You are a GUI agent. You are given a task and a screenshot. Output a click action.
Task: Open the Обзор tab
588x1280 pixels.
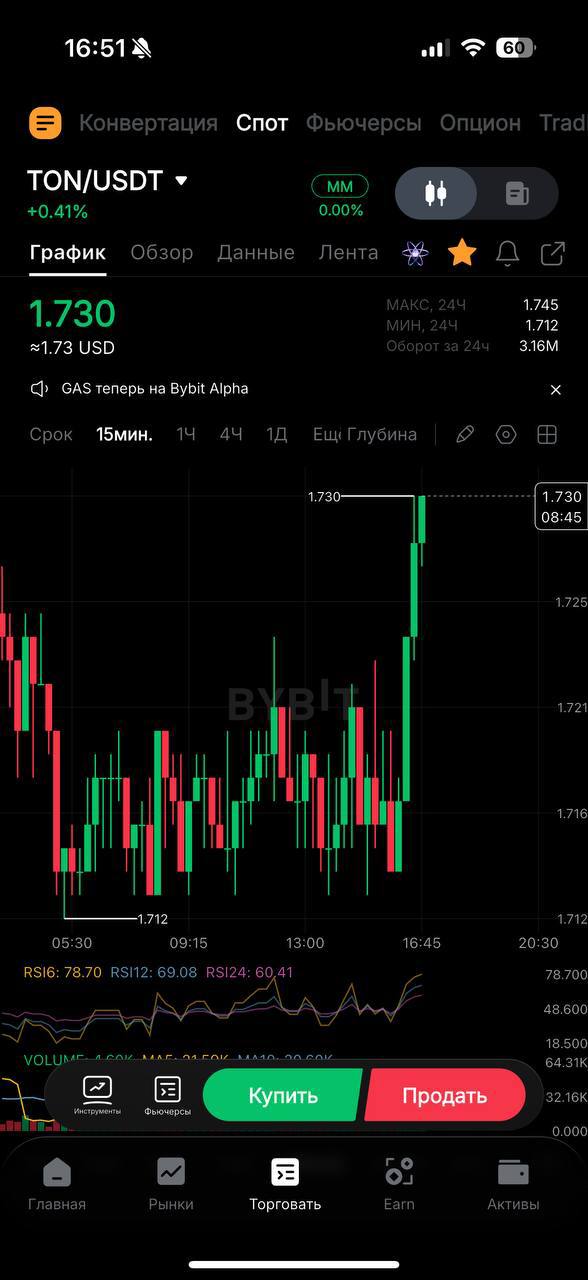click(162, 253)
